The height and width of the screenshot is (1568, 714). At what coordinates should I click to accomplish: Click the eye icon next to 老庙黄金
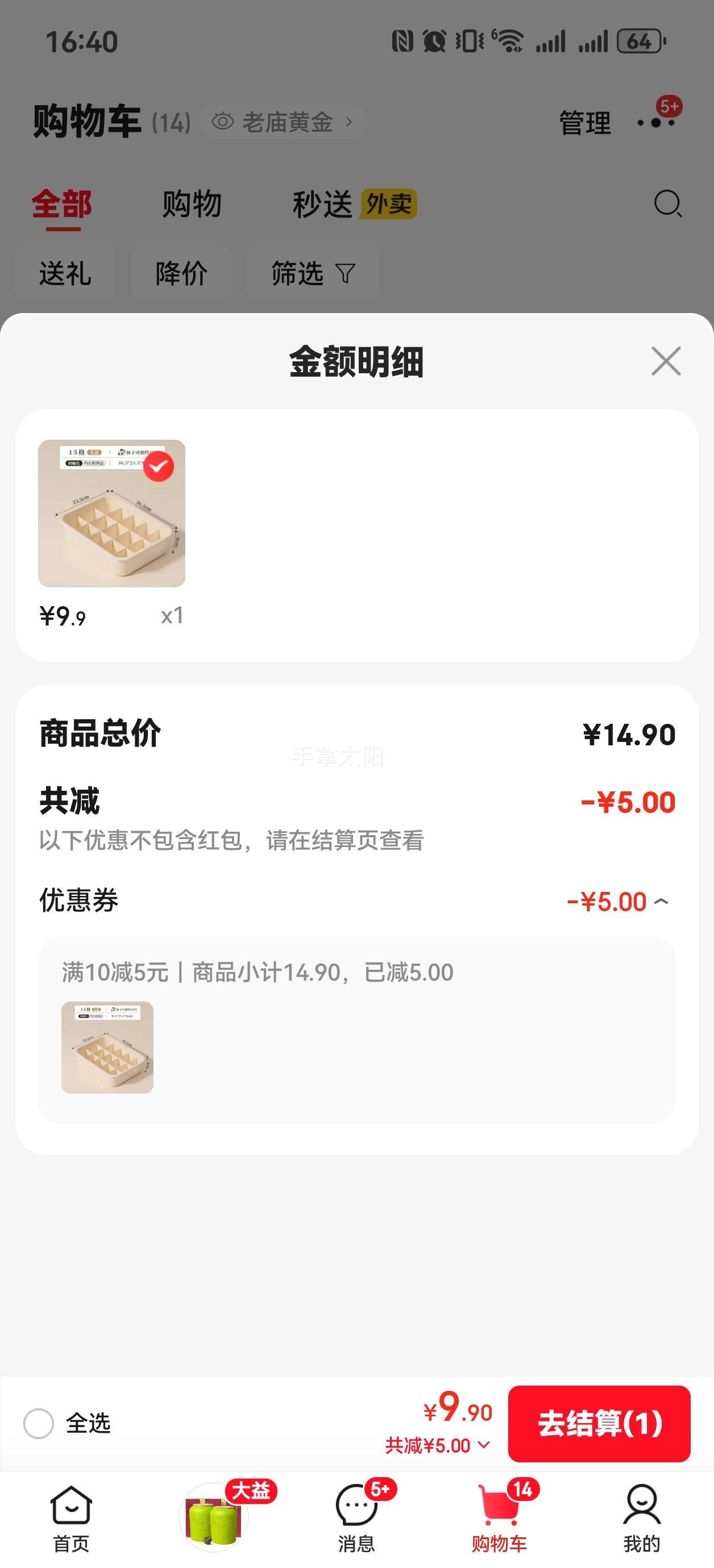coord(223,121)
